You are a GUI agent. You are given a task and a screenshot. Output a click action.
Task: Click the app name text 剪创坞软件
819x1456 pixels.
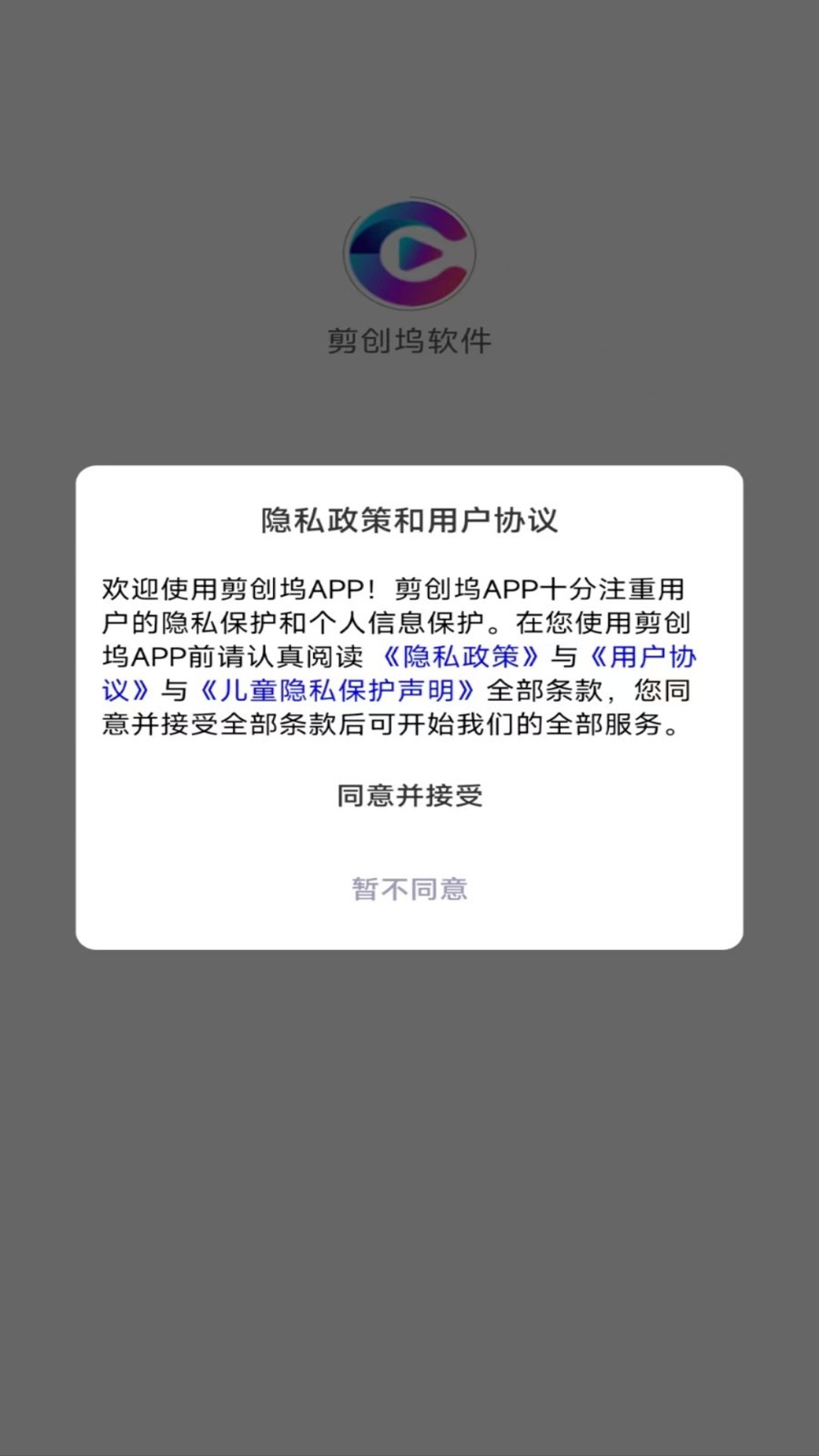click(409, 339)
